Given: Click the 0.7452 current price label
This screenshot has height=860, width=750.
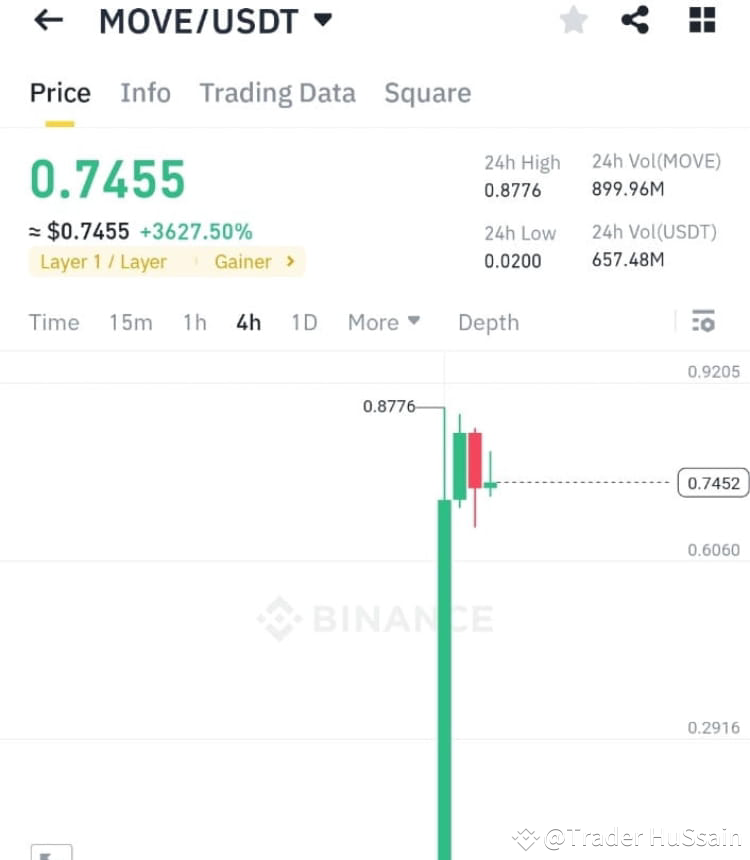Looking at the screenshot, I should point(712,482).
